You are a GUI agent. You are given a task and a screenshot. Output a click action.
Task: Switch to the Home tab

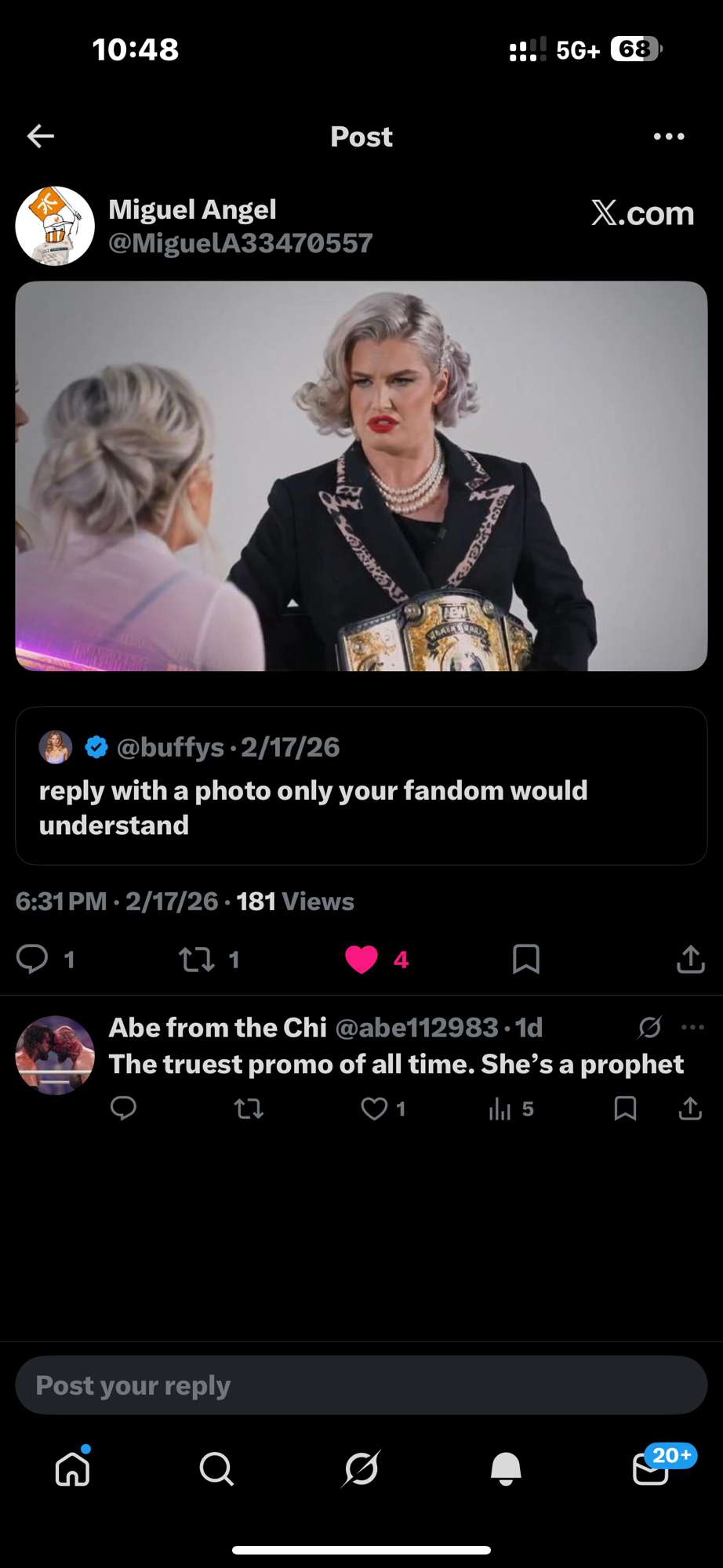[73, 1468]
